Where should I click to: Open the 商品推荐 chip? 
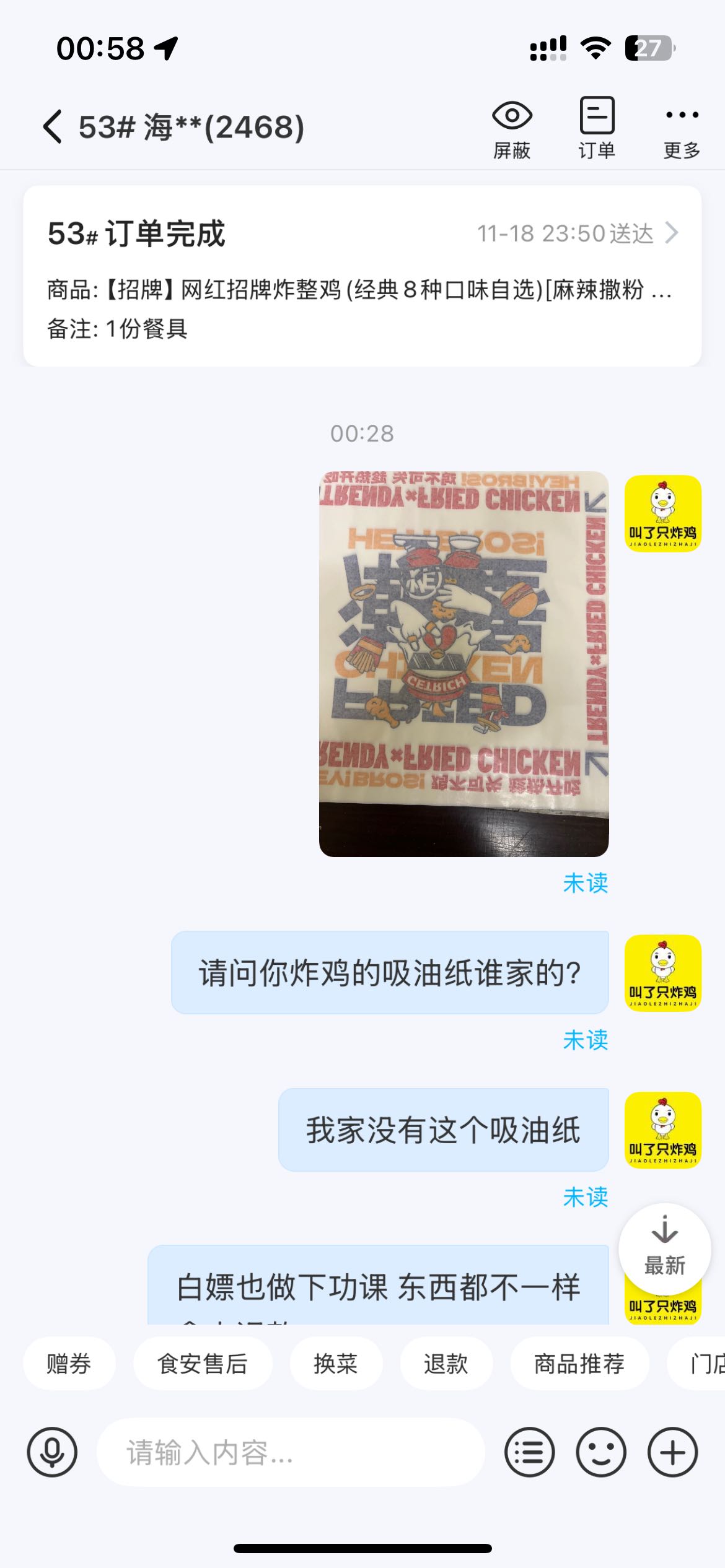pos(579,1364)
